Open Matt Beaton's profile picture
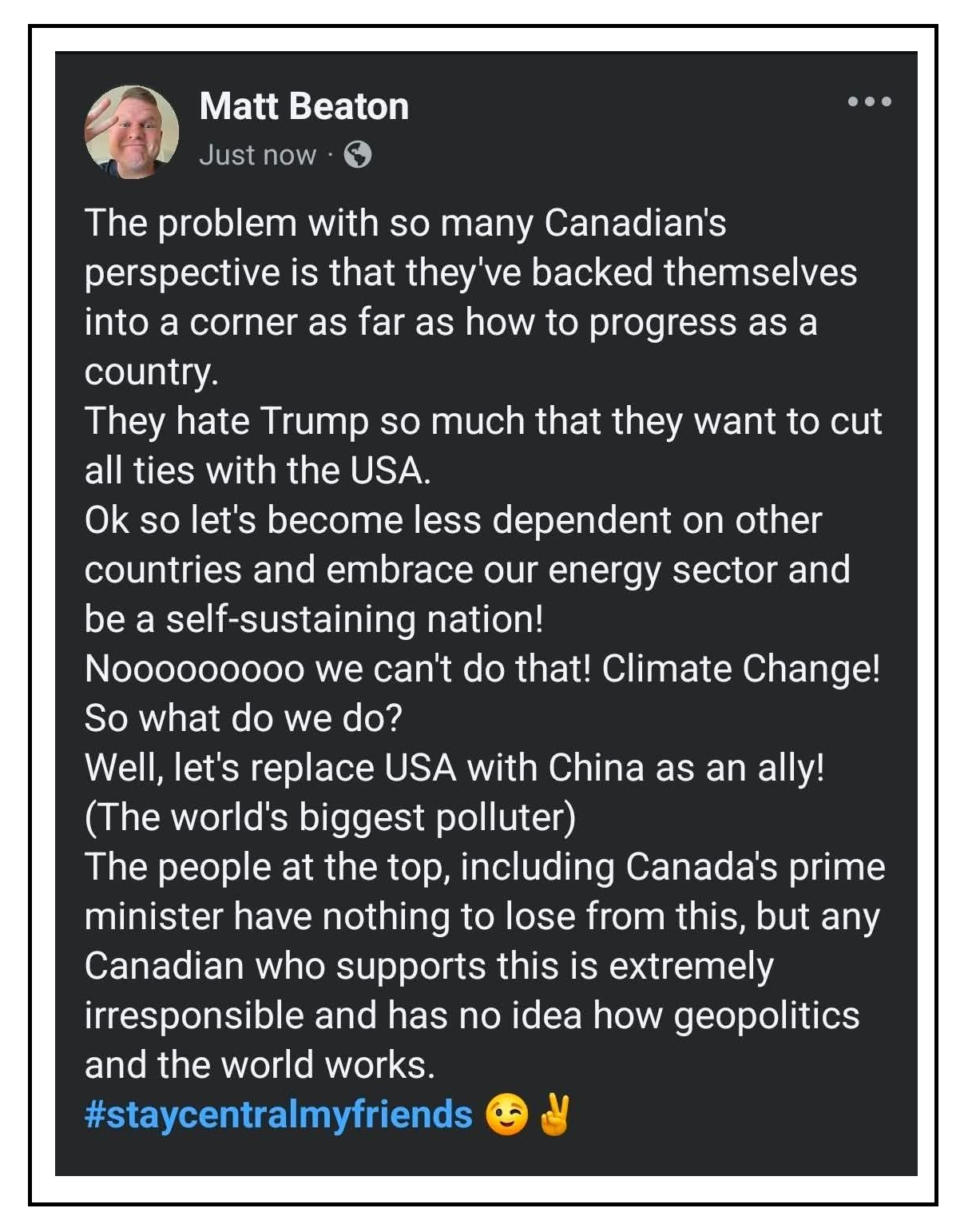The height and width of the screenshot is (1232, 968). point(132,132)
